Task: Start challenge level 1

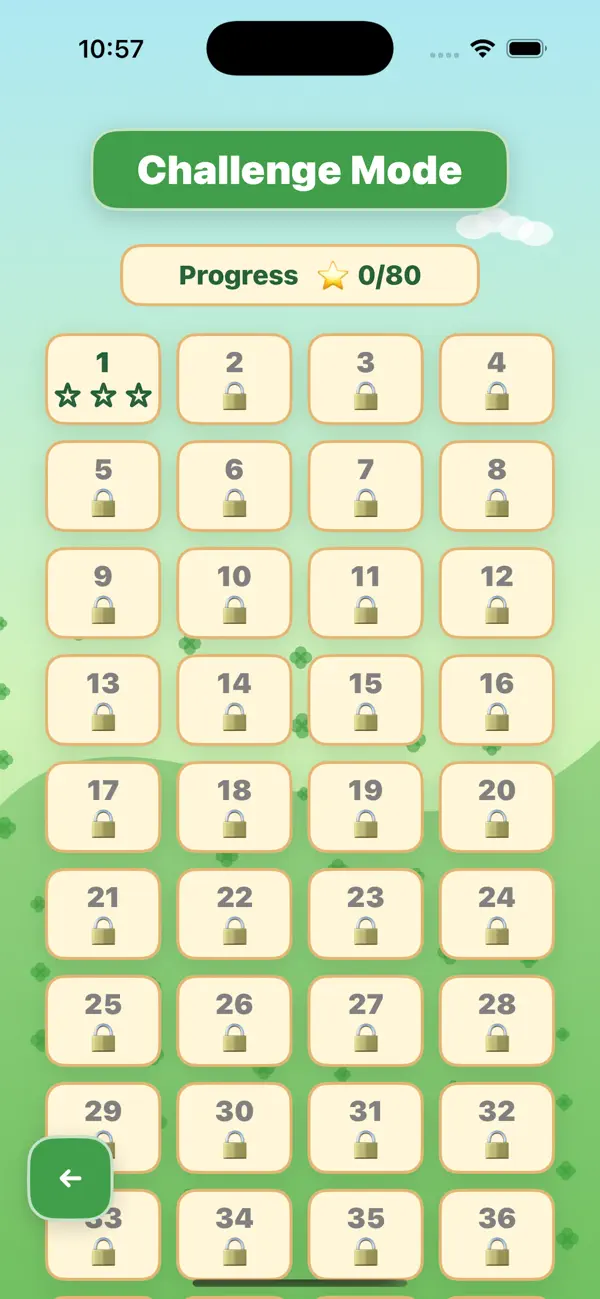Action: pos(103,379)
